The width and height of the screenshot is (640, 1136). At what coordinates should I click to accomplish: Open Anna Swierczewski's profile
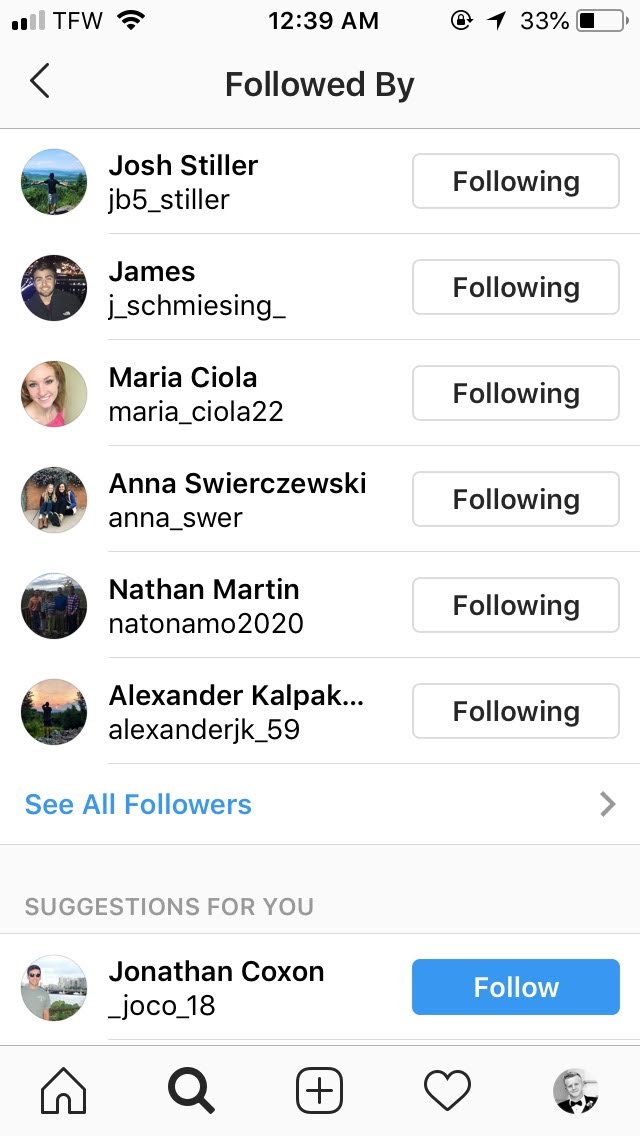237,499
